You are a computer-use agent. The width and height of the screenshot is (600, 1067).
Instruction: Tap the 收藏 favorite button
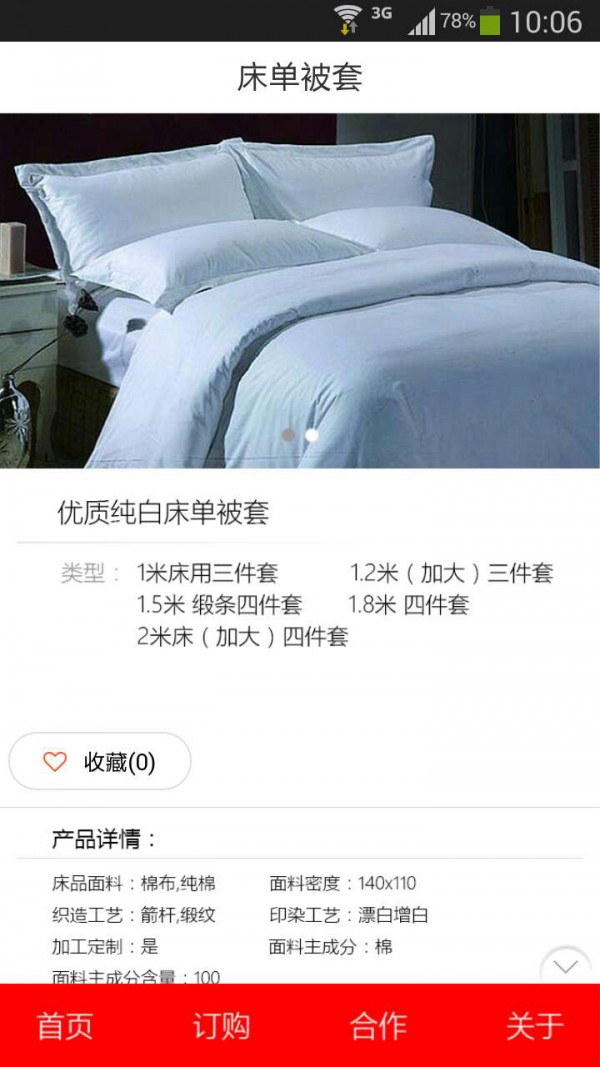click(100, 762)
